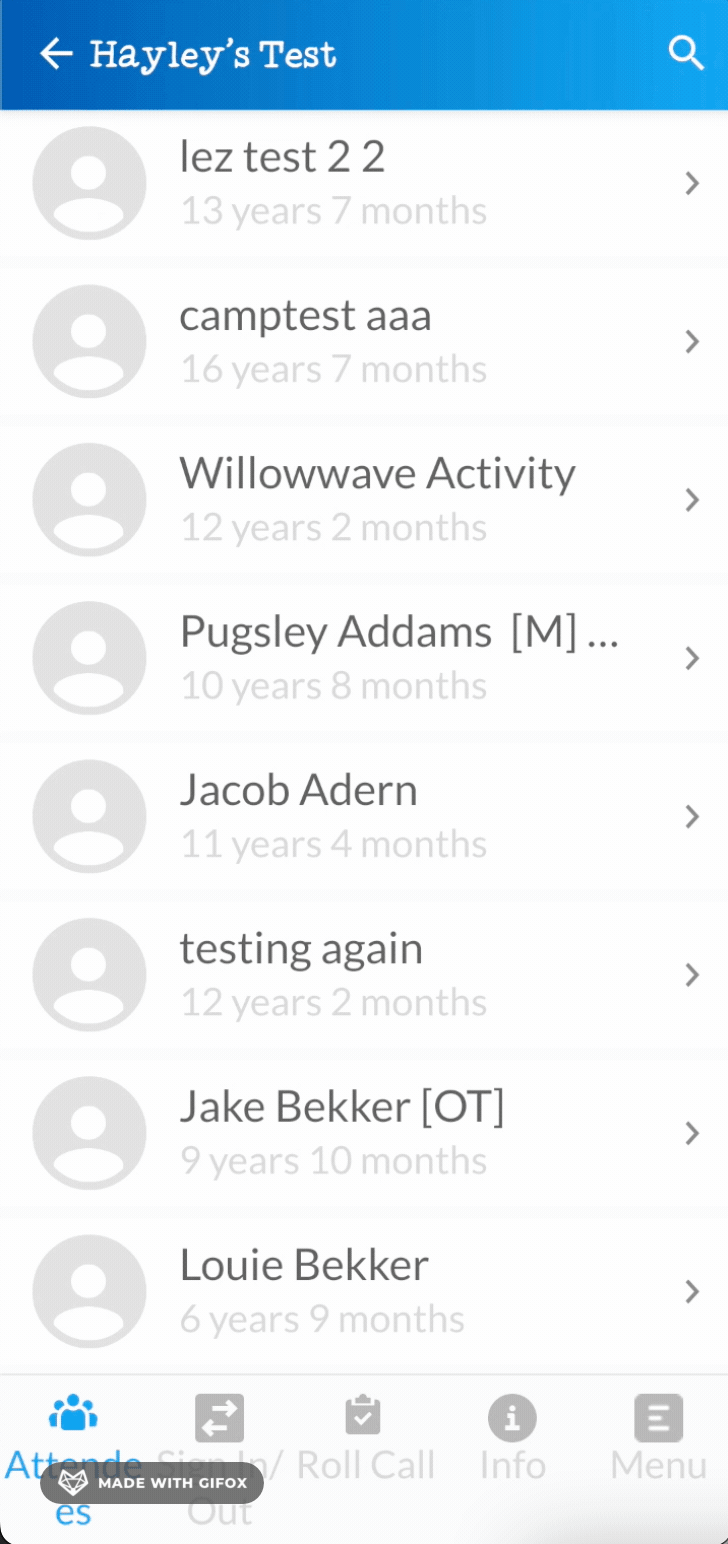View Willowwave Activity's details

point(364,500)
